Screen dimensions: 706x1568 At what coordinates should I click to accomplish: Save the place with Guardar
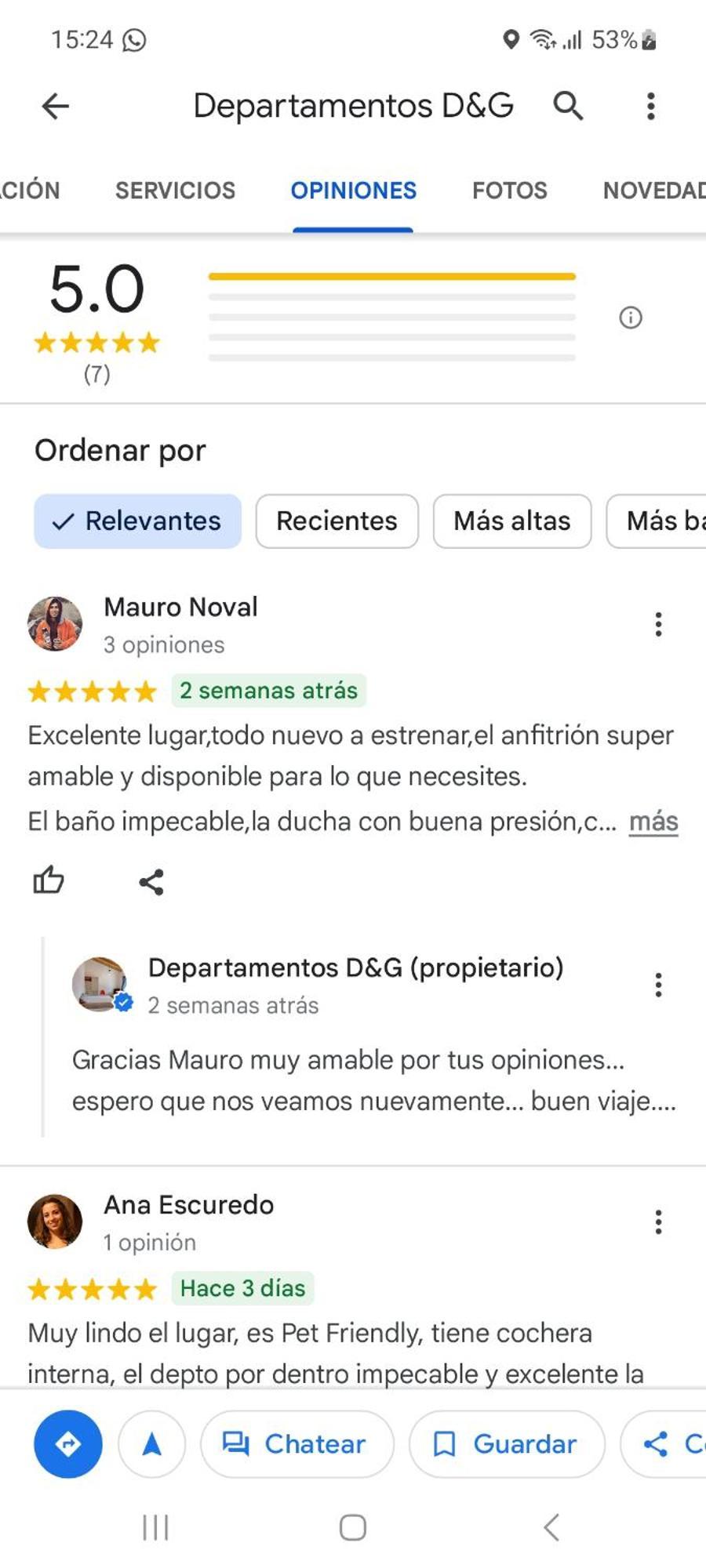tap(507, 1444)
